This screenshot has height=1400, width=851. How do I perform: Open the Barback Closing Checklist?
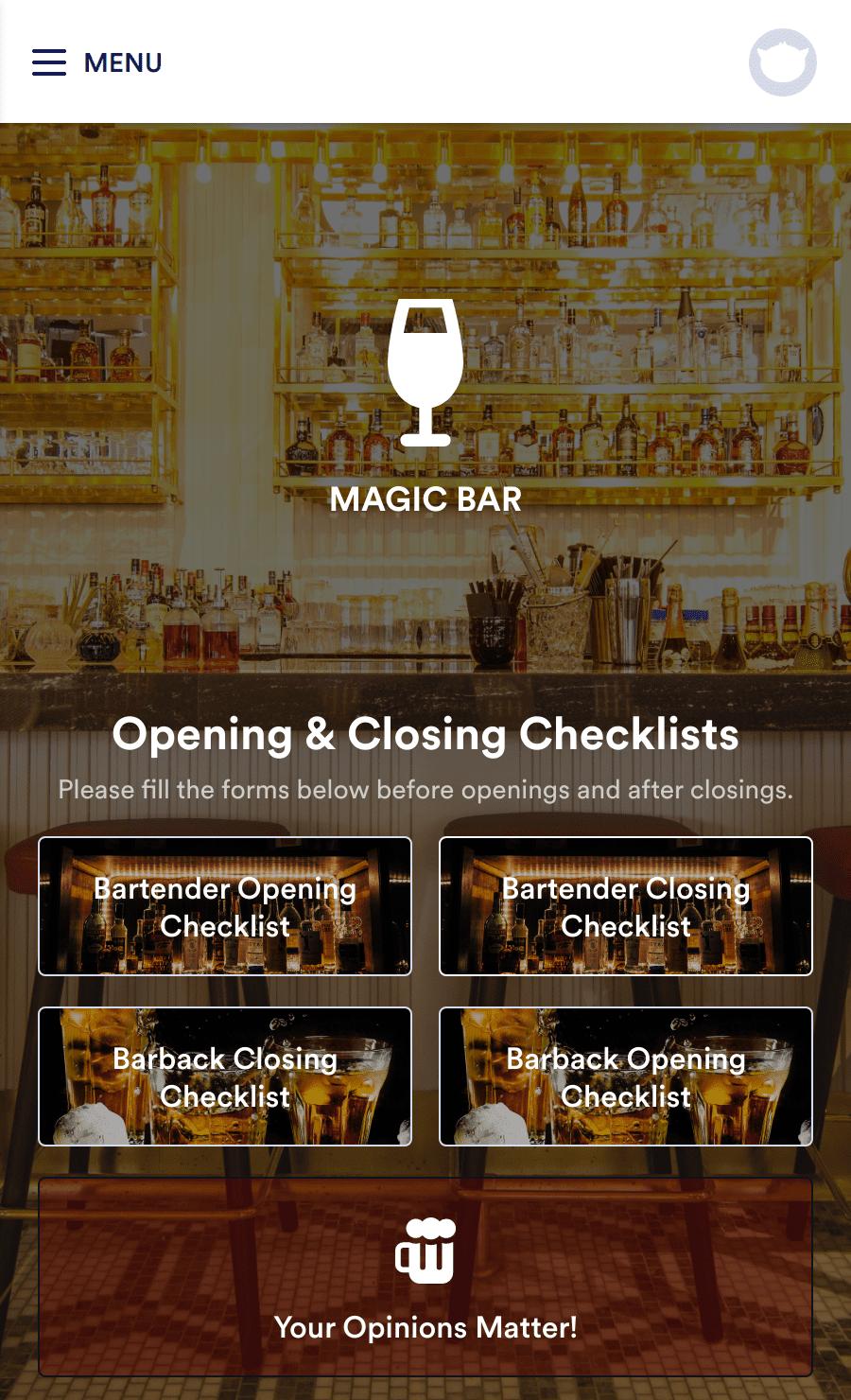tap(225, 1076)
